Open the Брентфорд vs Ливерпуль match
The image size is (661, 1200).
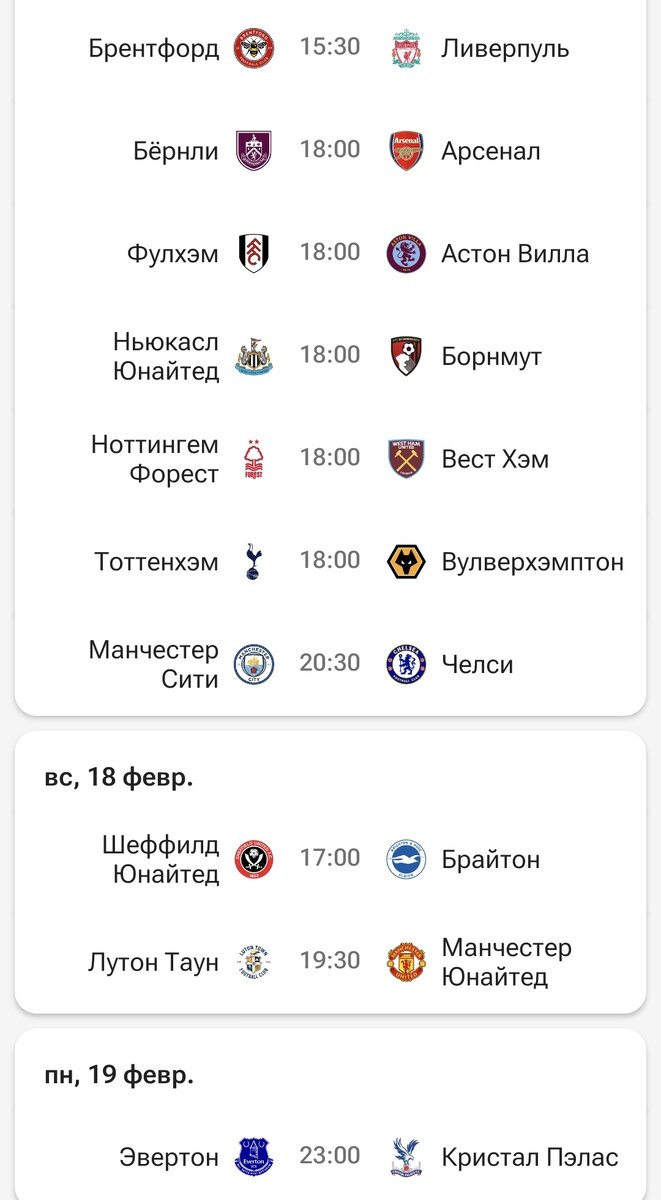330,47
